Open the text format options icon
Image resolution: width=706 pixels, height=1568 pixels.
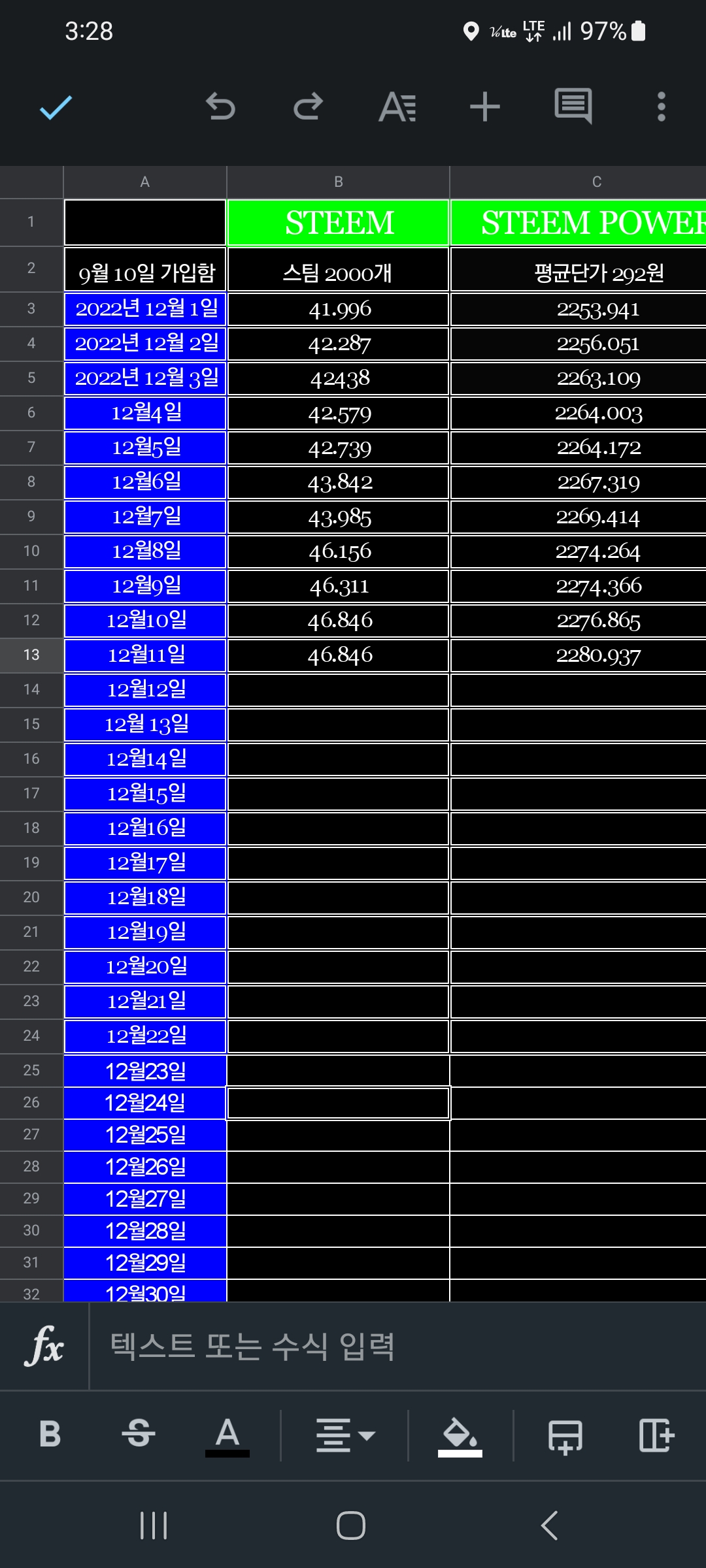pos(397,107)
